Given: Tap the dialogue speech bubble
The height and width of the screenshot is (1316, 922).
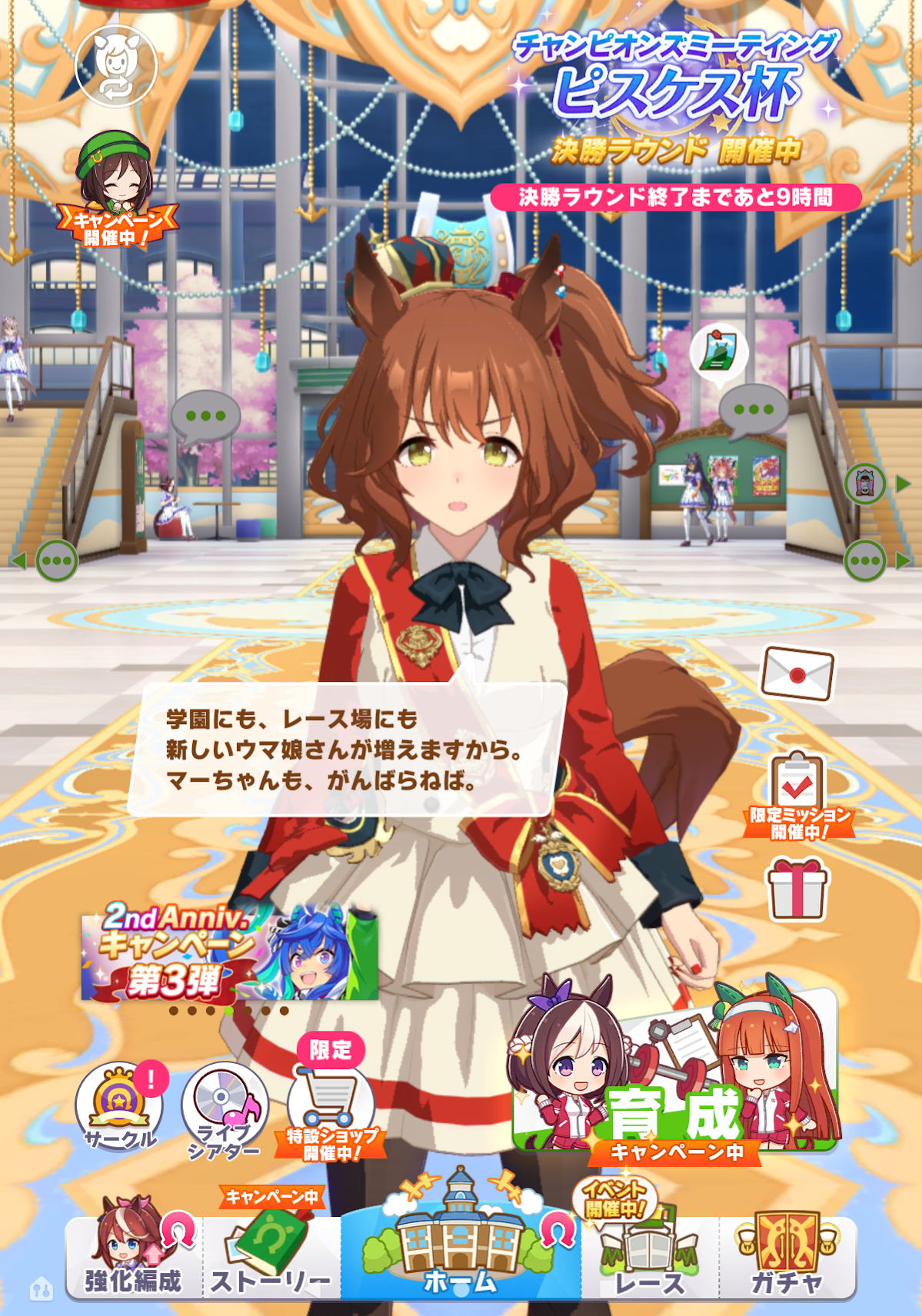Looking at the screenshot, I should click(x=347, y=749).
